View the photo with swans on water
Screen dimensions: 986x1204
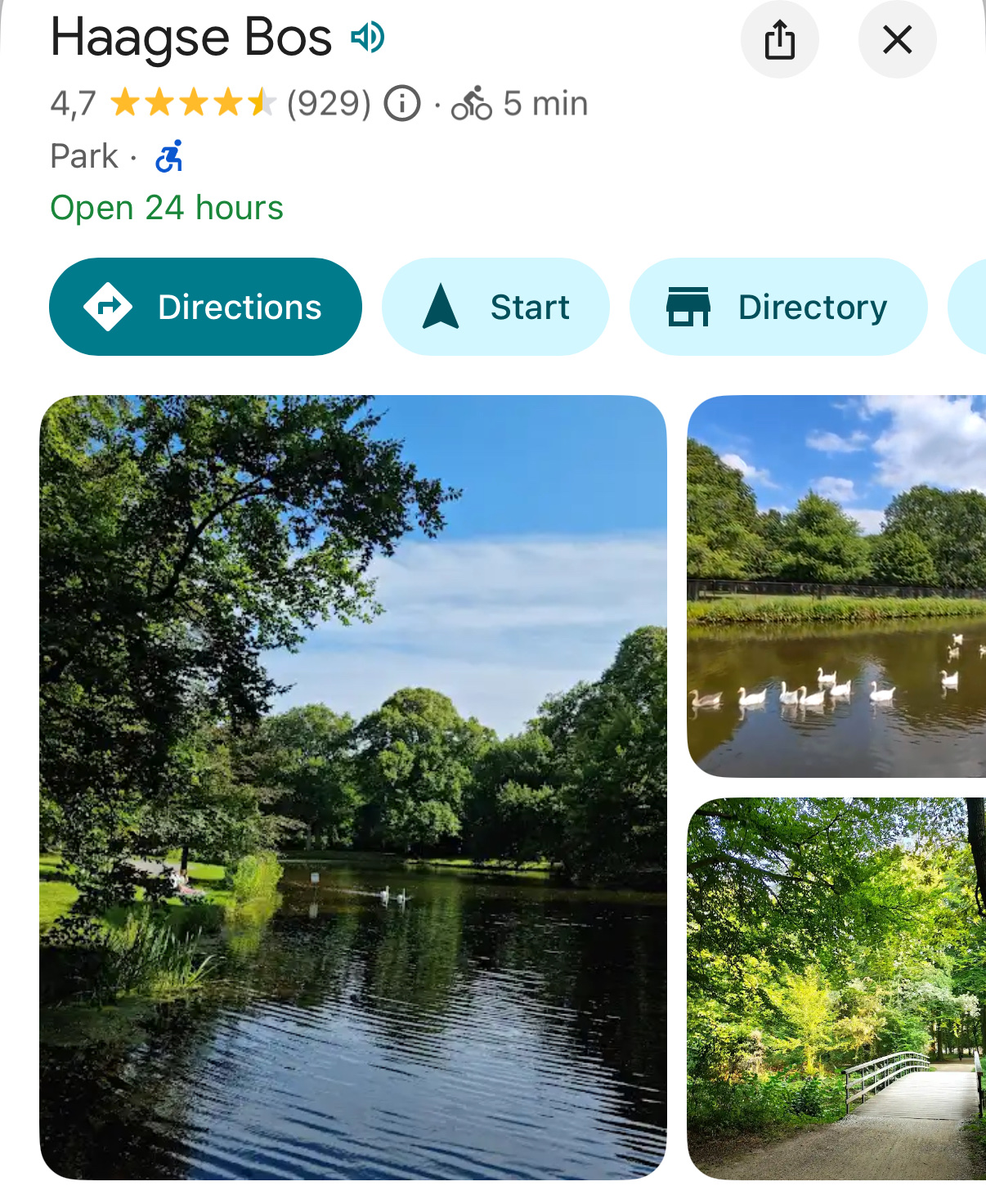(x=836, y=586)
